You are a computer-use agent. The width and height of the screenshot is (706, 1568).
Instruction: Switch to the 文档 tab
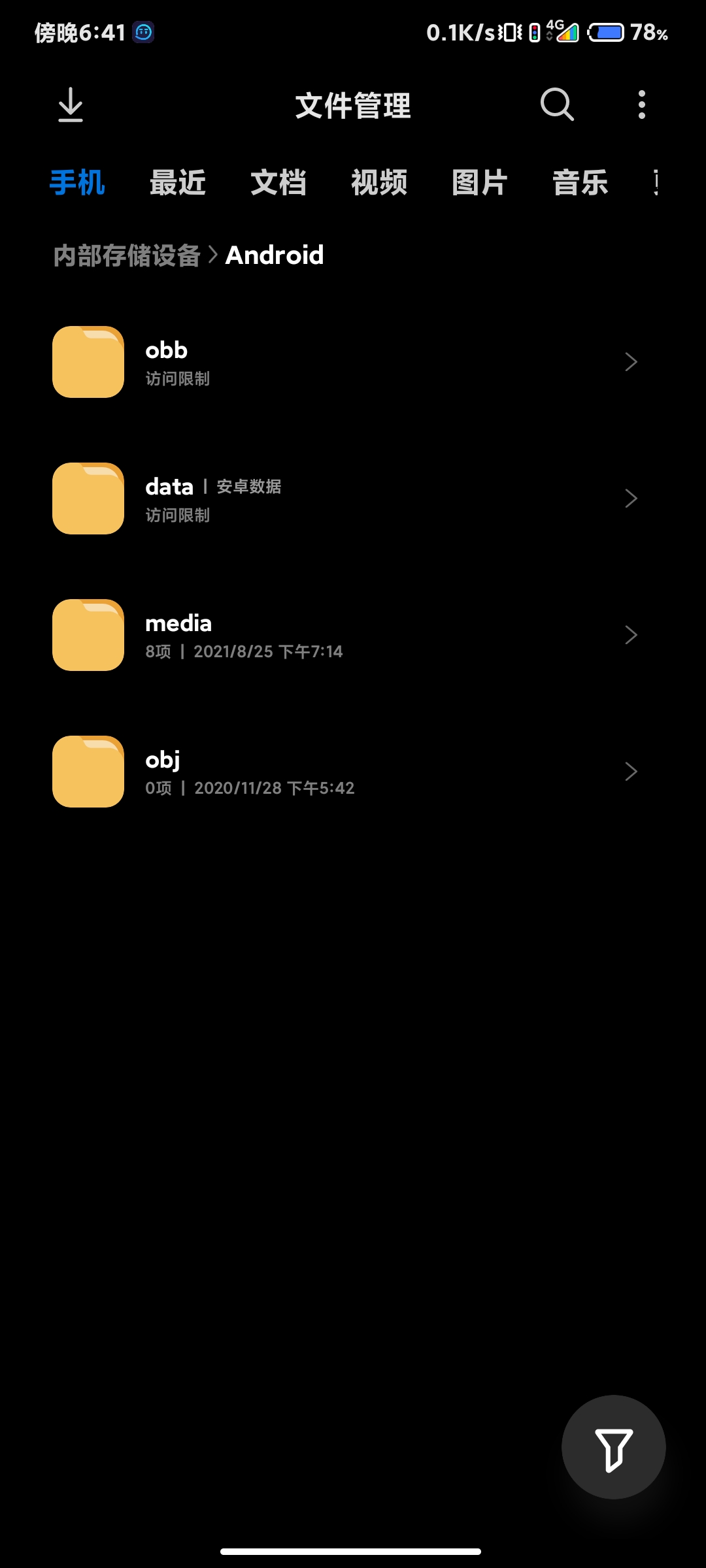(x=278, y=182)
